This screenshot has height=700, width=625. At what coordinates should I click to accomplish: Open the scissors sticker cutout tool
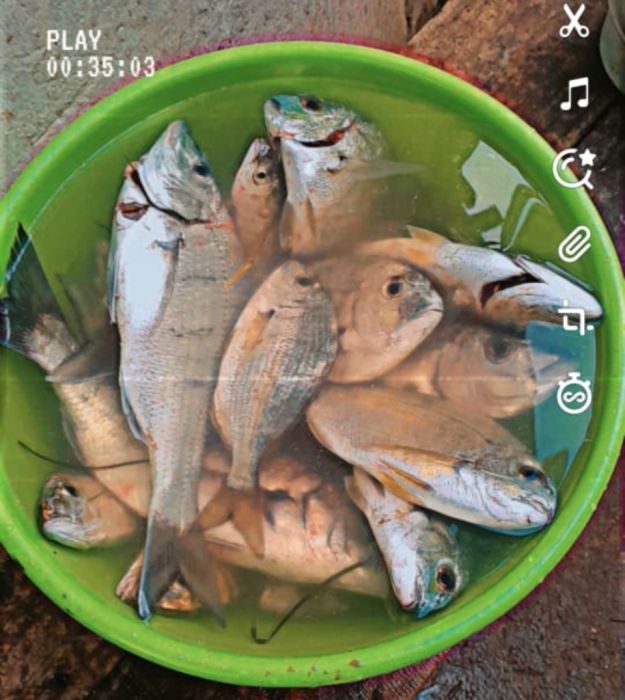574,21
